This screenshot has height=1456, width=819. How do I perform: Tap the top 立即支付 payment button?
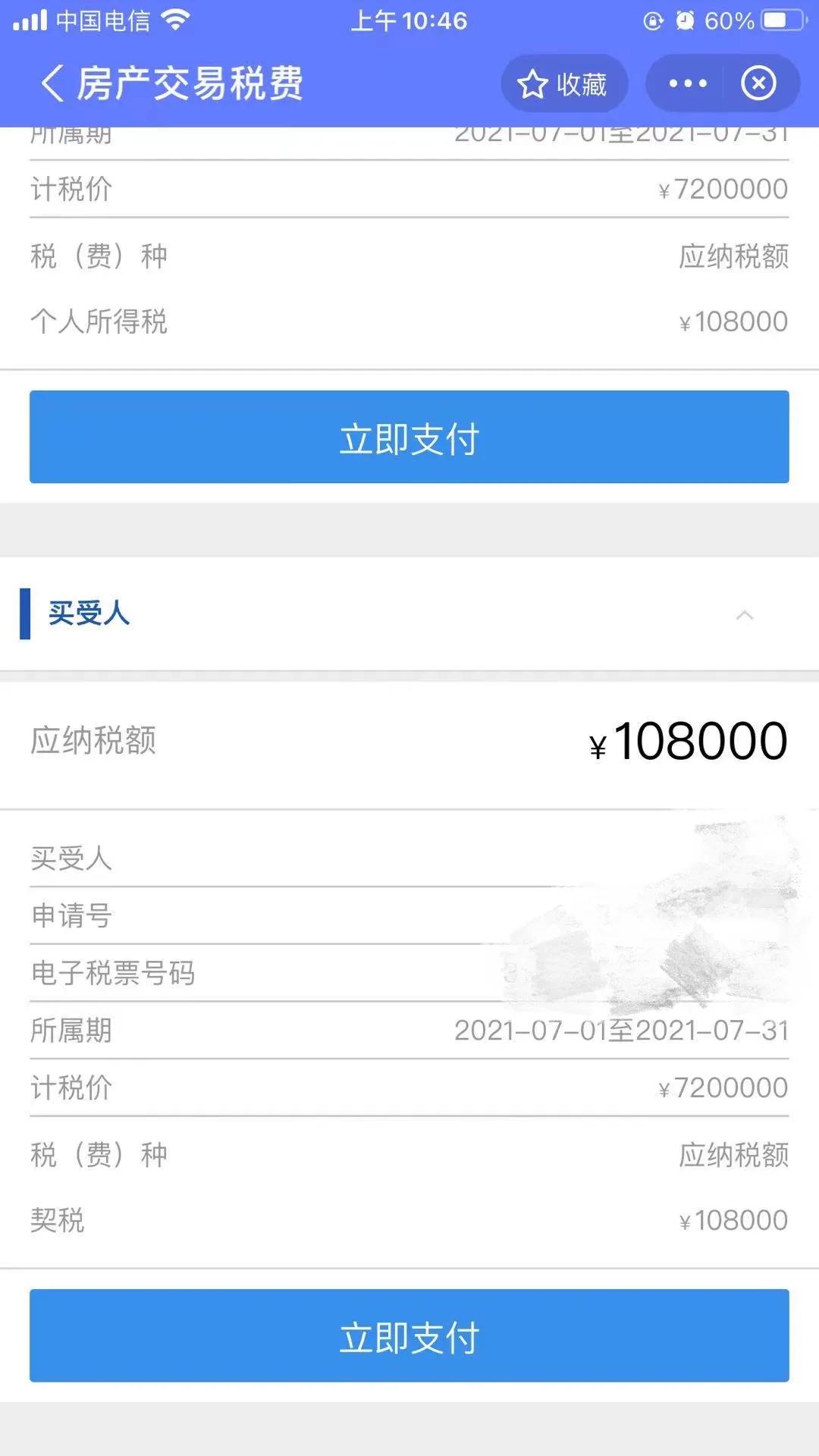(x=409, y=437)
